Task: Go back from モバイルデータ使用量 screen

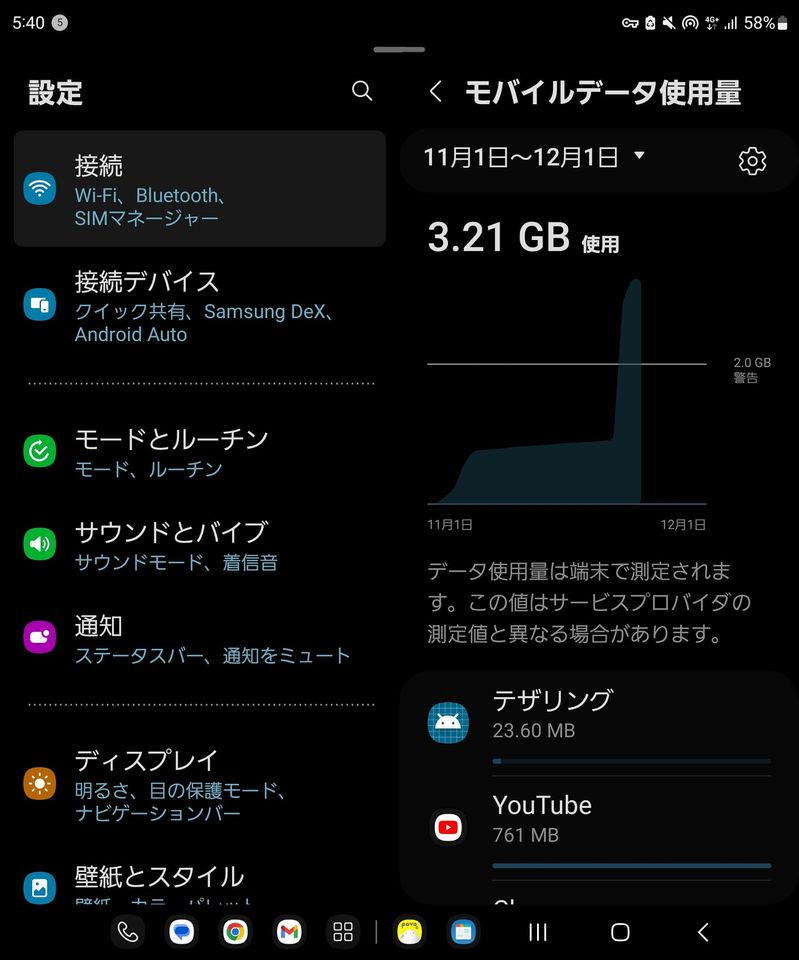Action: 436,92
